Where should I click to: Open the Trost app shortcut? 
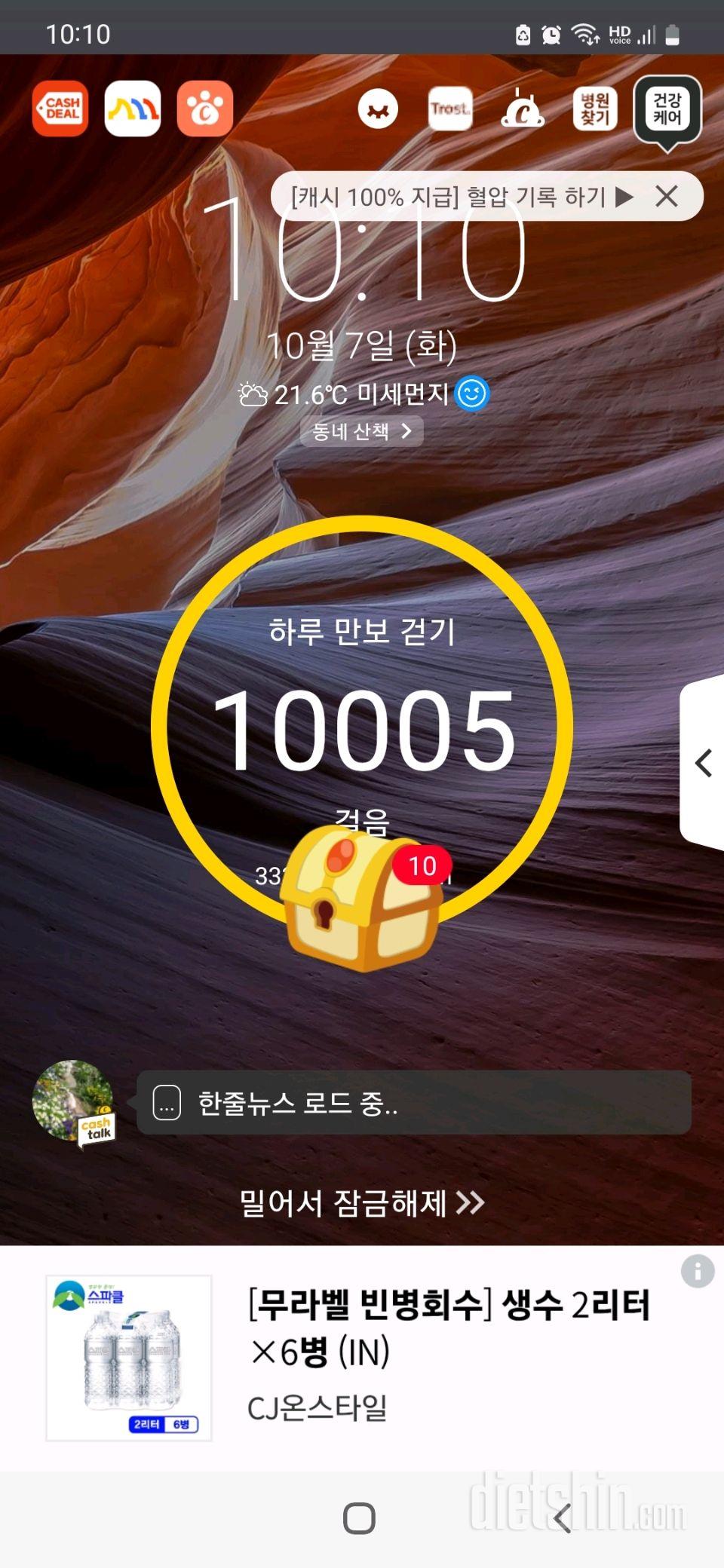(450, 109)
